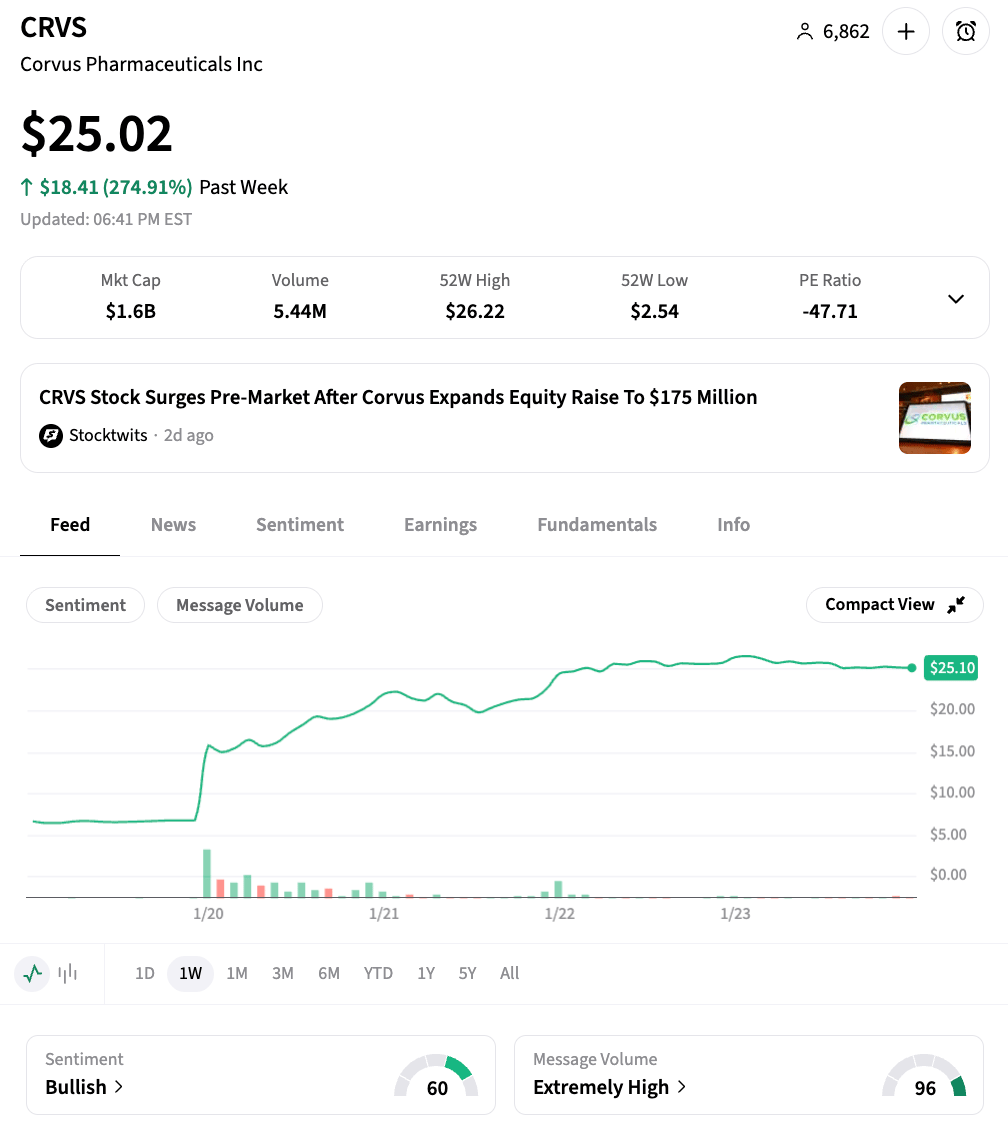Set a price alert with the alarm icon
The width and height of the screenshot is (1008, 1140).
pos(965,32)
